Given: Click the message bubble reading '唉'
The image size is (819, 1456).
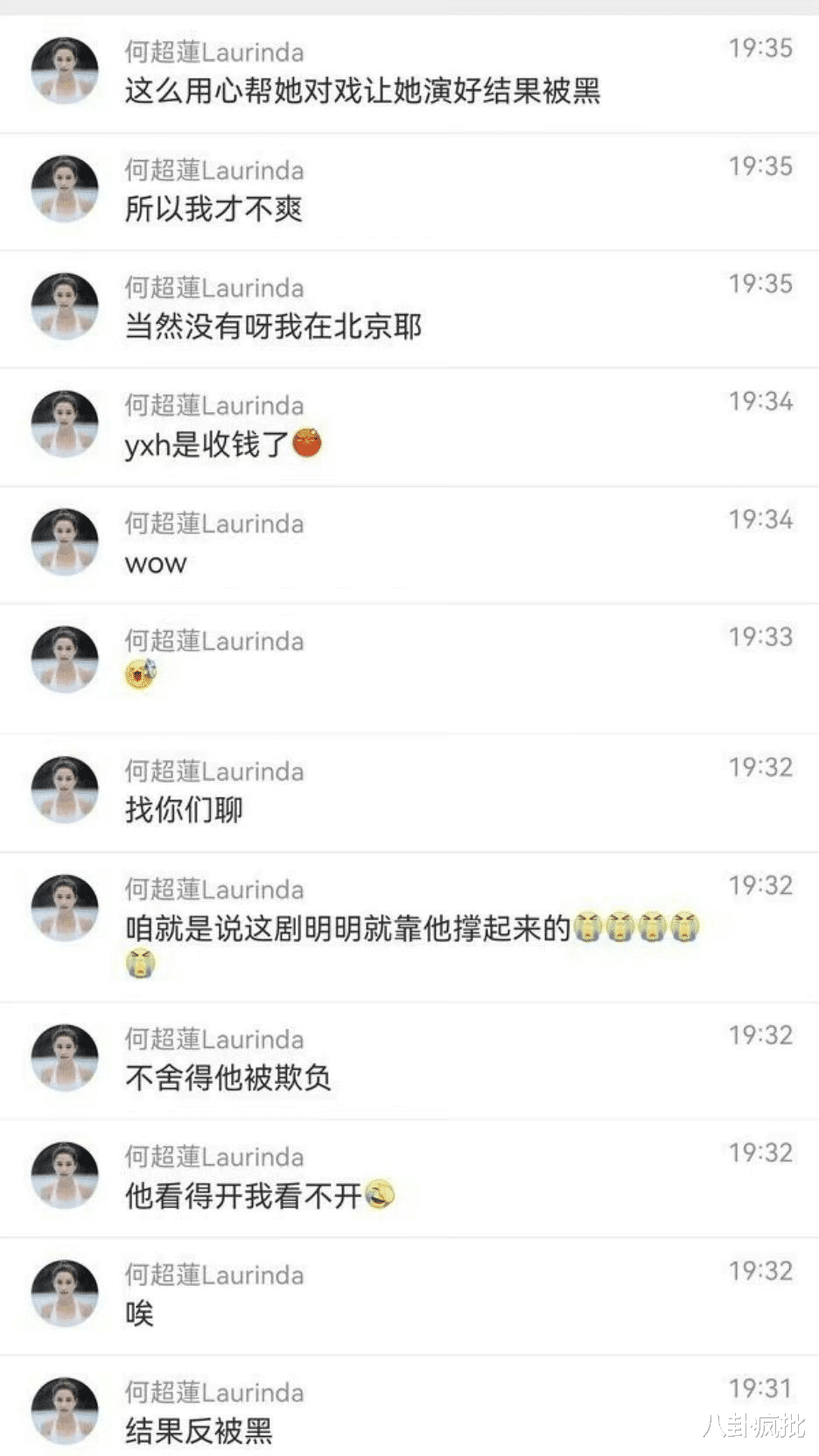Looking at the screenshot, I should [142, 1315].
